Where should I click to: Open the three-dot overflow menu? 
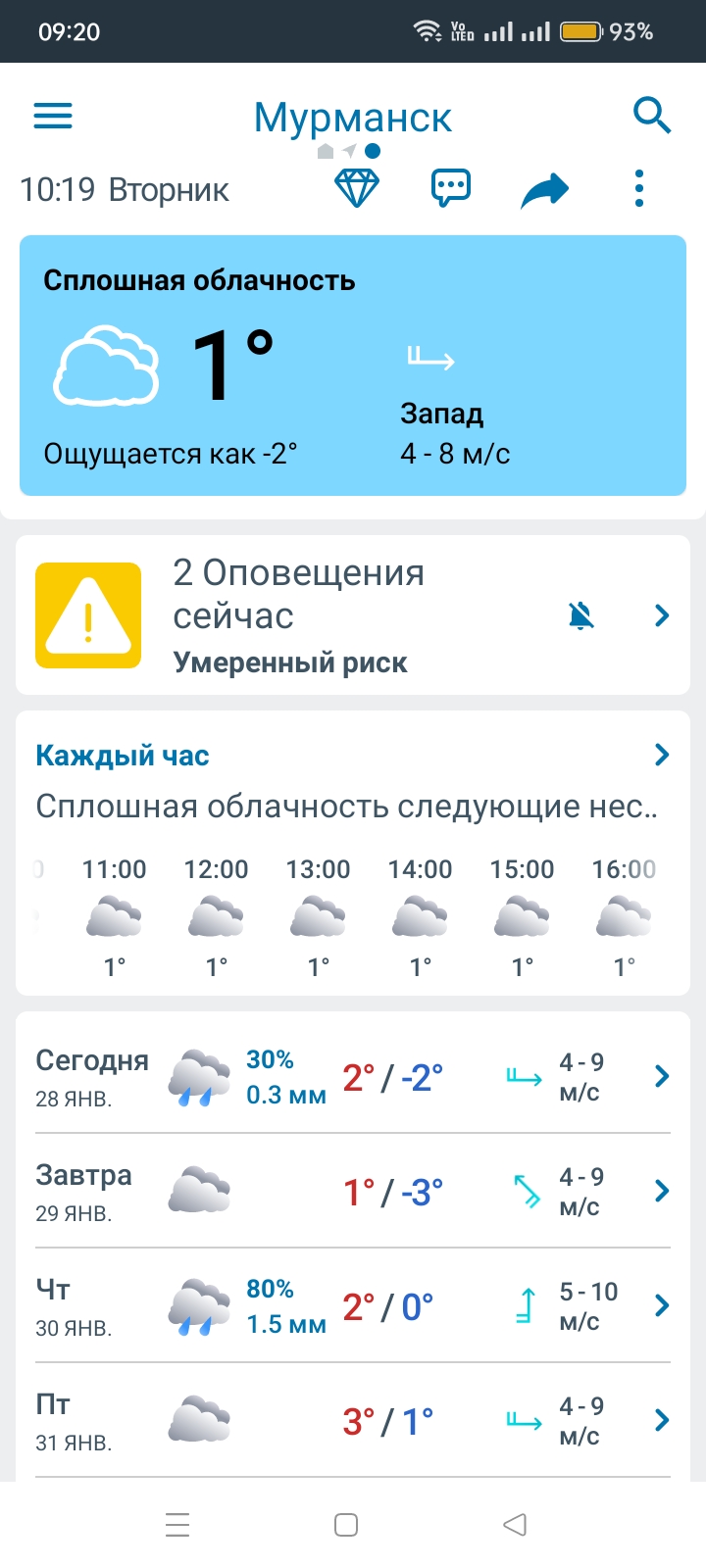pyautogui.click(x=639, y=188)
